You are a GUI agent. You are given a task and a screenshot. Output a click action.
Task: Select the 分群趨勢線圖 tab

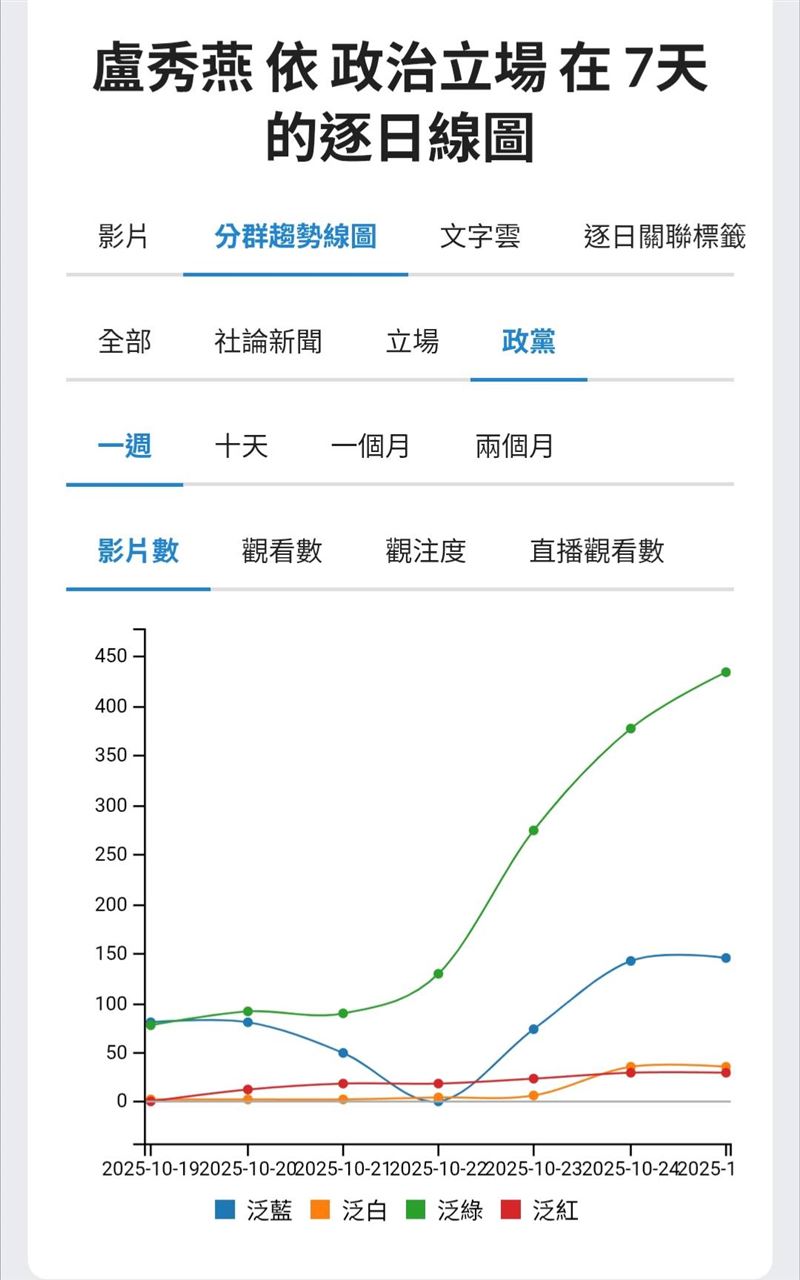point(295,237)
